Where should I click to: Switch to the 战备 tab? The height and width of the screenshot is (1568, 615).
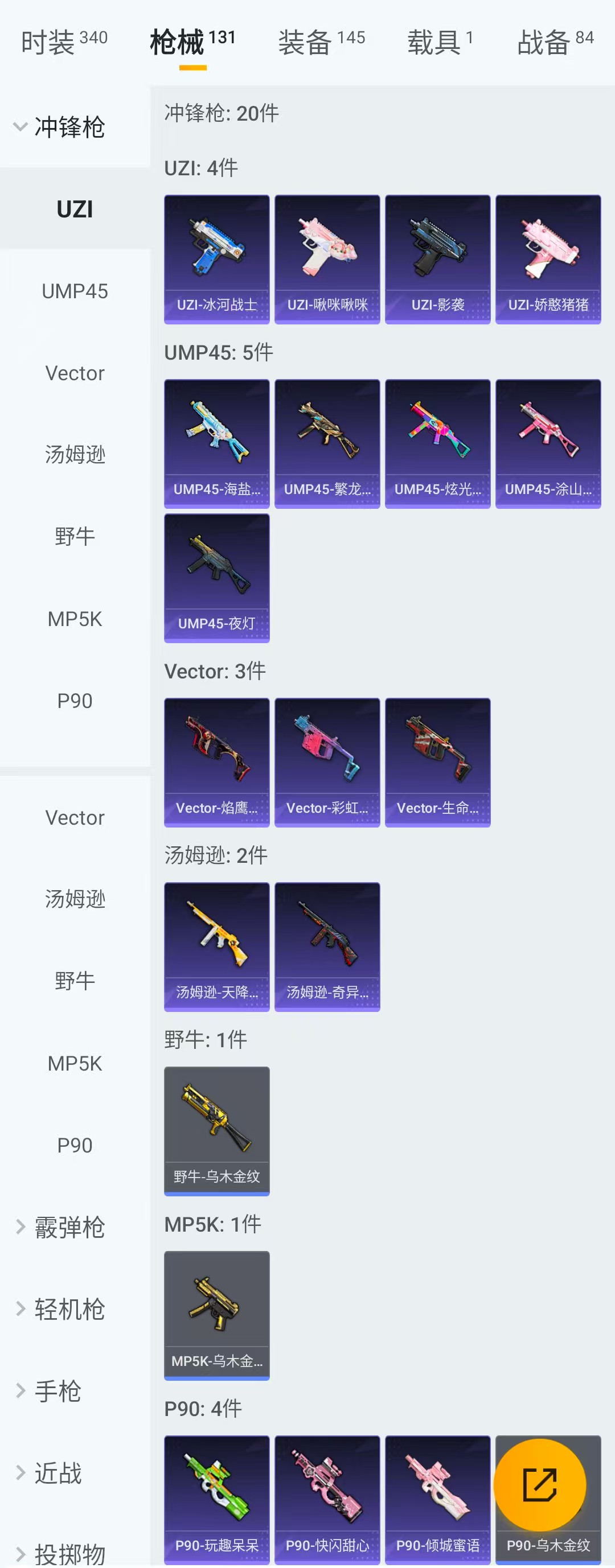click(555, 42)
